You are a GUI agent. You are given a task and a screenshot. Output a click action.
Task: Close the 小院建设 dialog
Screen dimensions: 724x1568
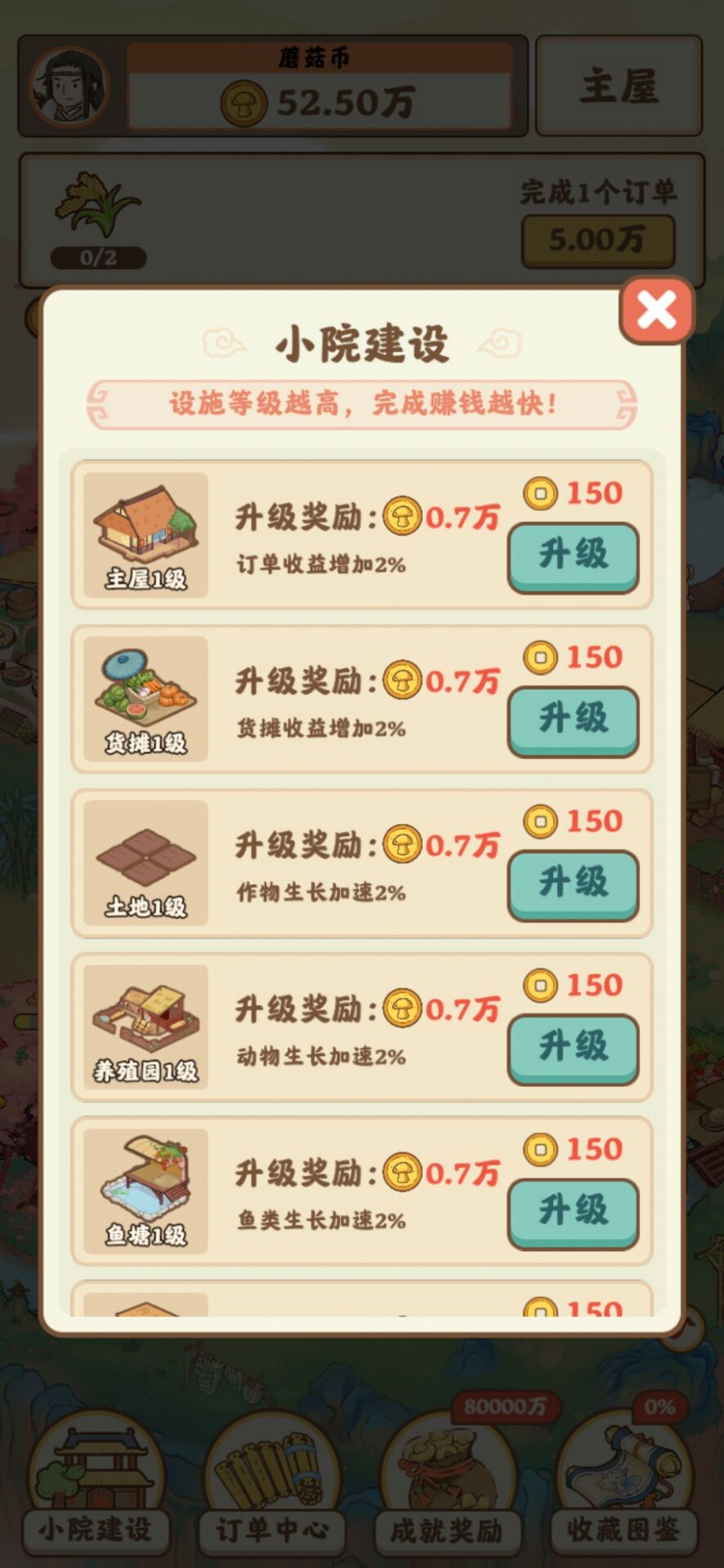pos(656,310)
